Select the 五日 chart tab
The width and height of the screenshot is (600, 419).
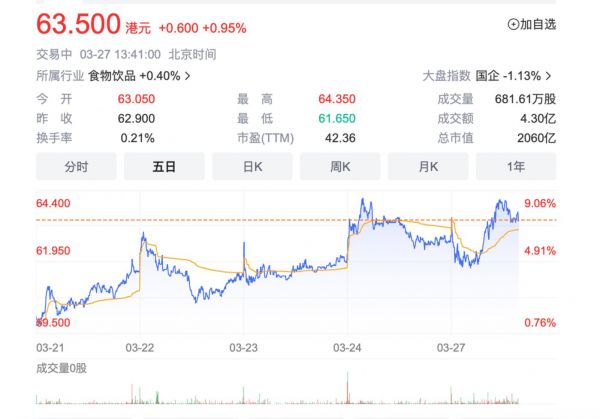[164, 166]
